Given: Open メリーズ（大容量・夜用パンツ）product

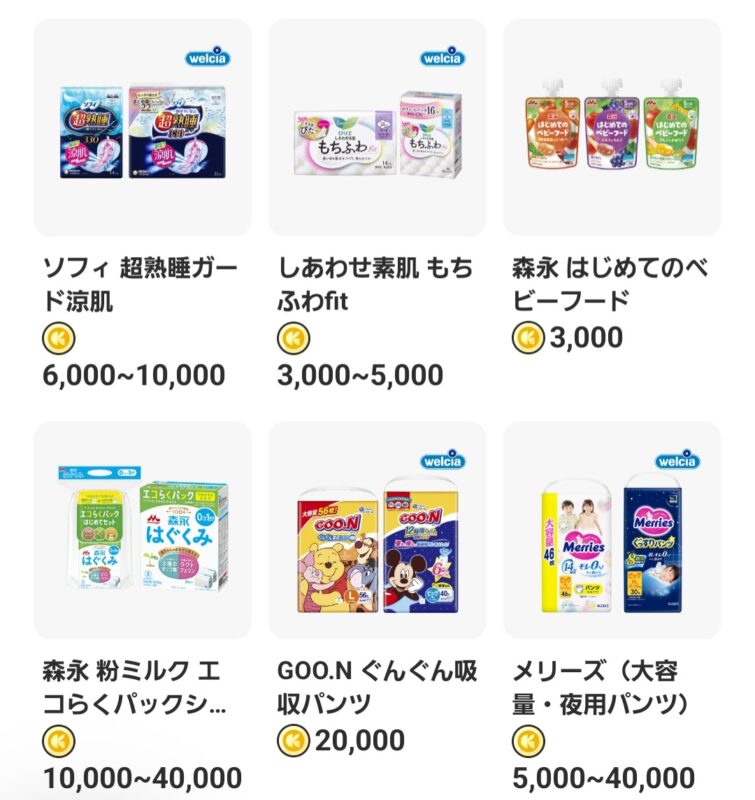Looking at the screenshot, I should click(x=612, y=530).
